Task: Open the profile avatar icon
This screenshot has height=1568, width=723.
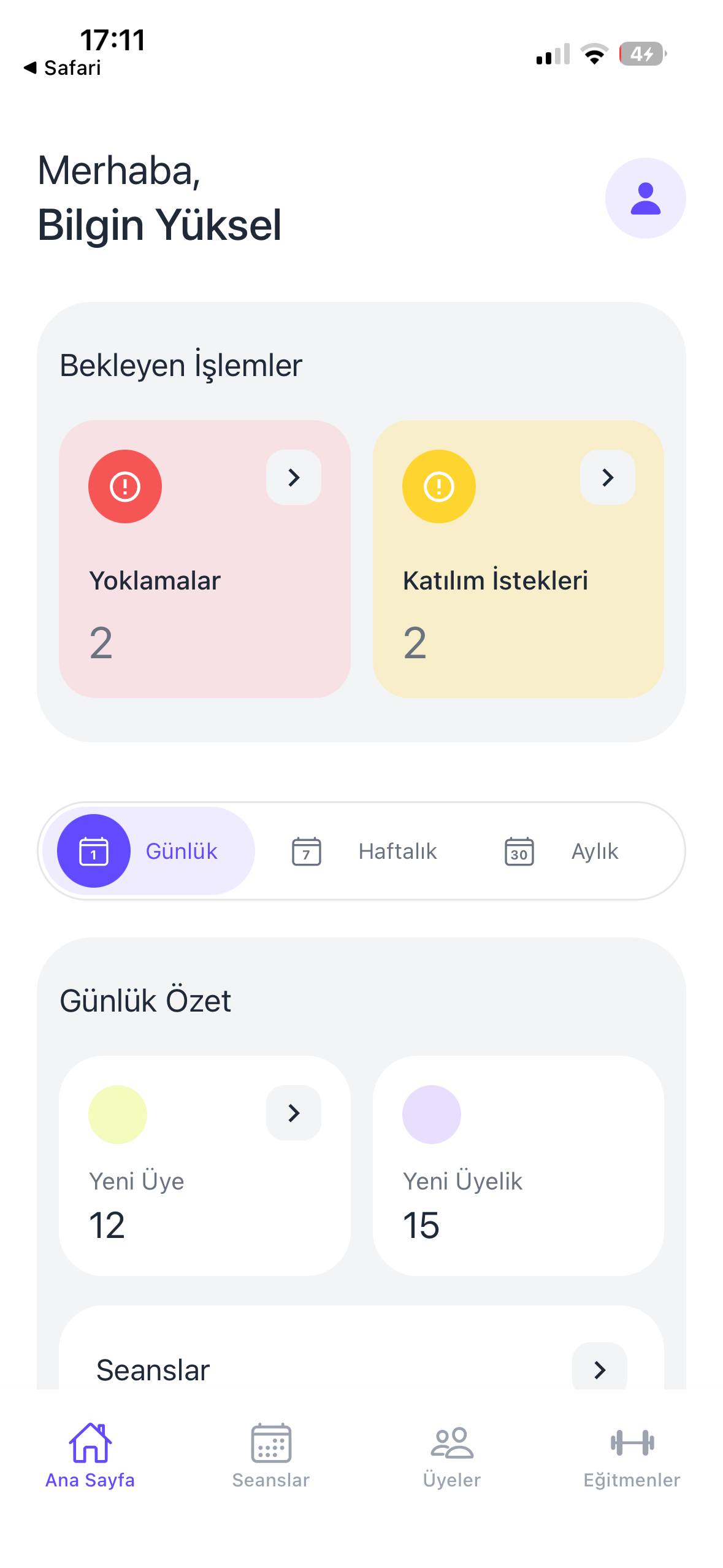Action: coord(645,198)
